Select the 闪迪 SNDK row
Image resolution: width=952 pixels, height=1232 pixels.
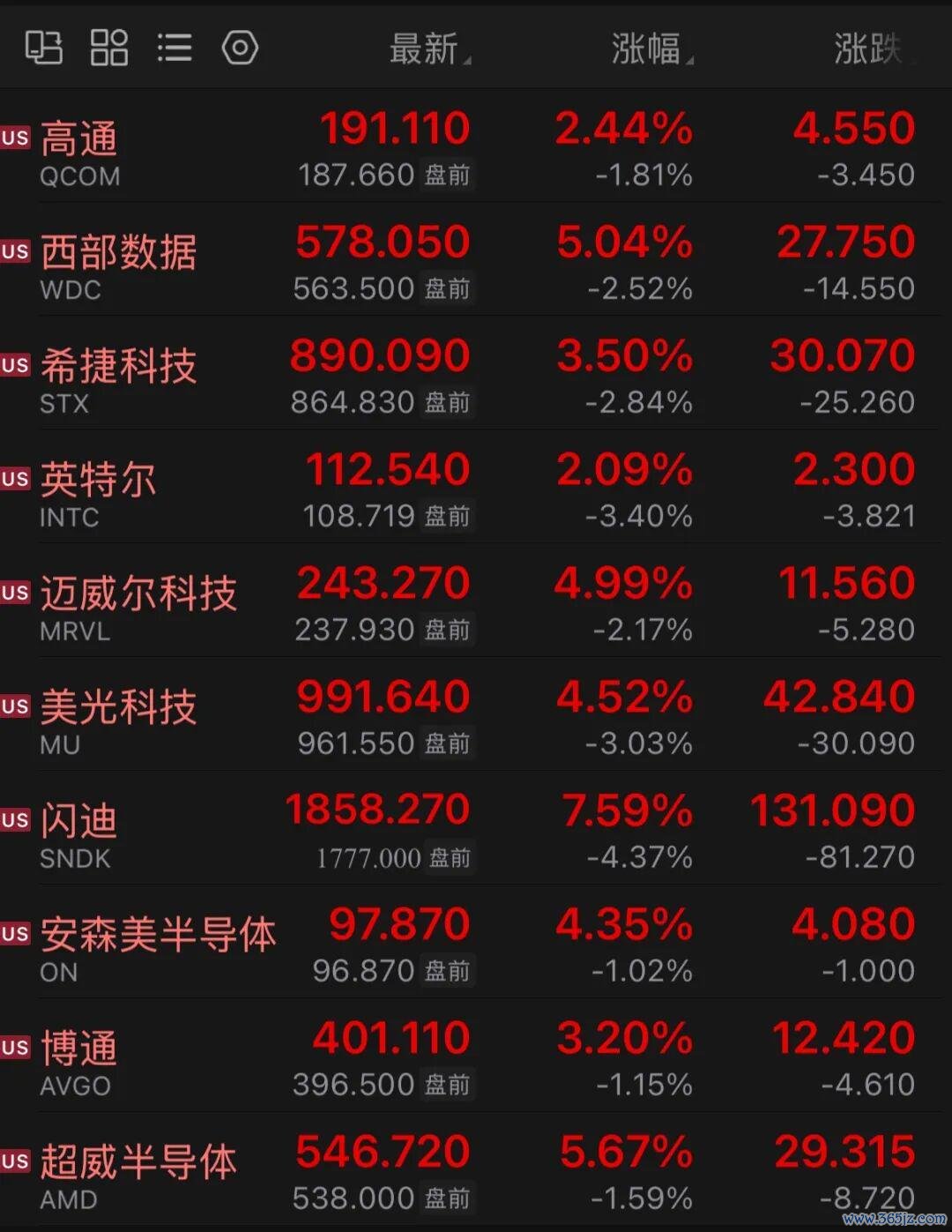click(476, 829)
